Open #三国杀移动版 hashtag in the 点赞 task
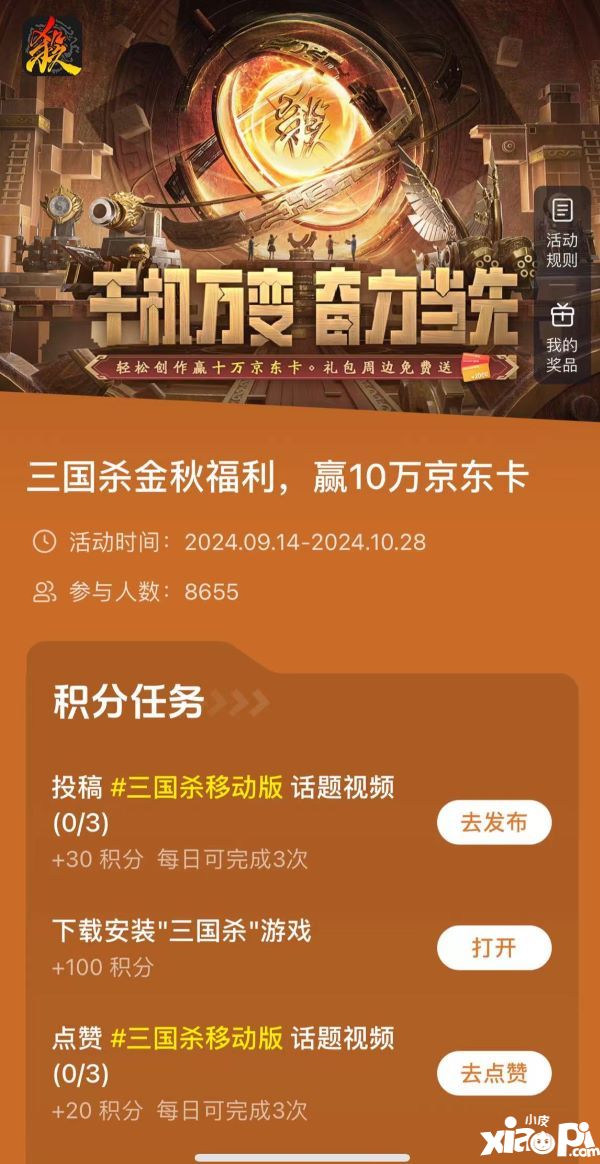Screen dimensions: 600x1164 196,1038
